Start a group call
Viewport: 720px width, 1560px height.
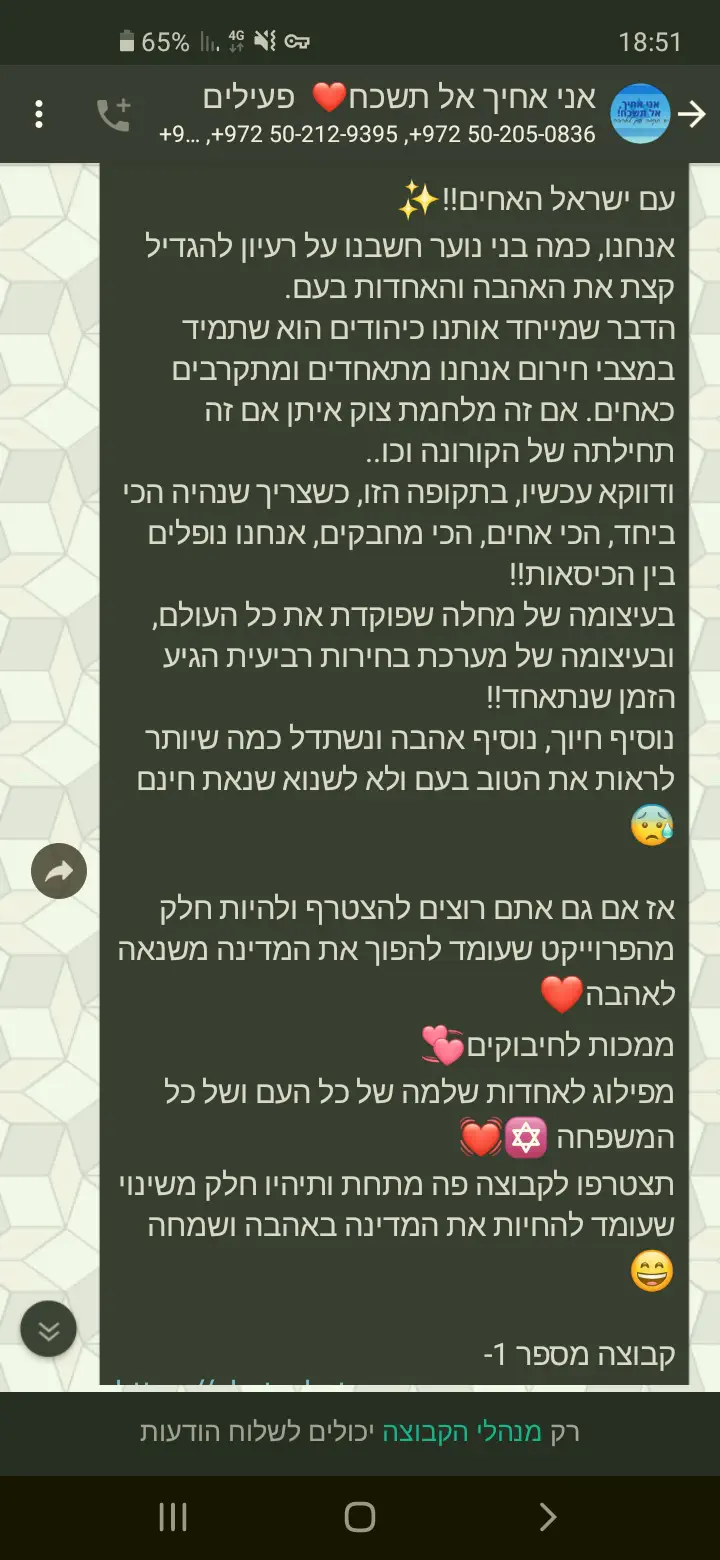pyautogui.click(x=113, y=114)
